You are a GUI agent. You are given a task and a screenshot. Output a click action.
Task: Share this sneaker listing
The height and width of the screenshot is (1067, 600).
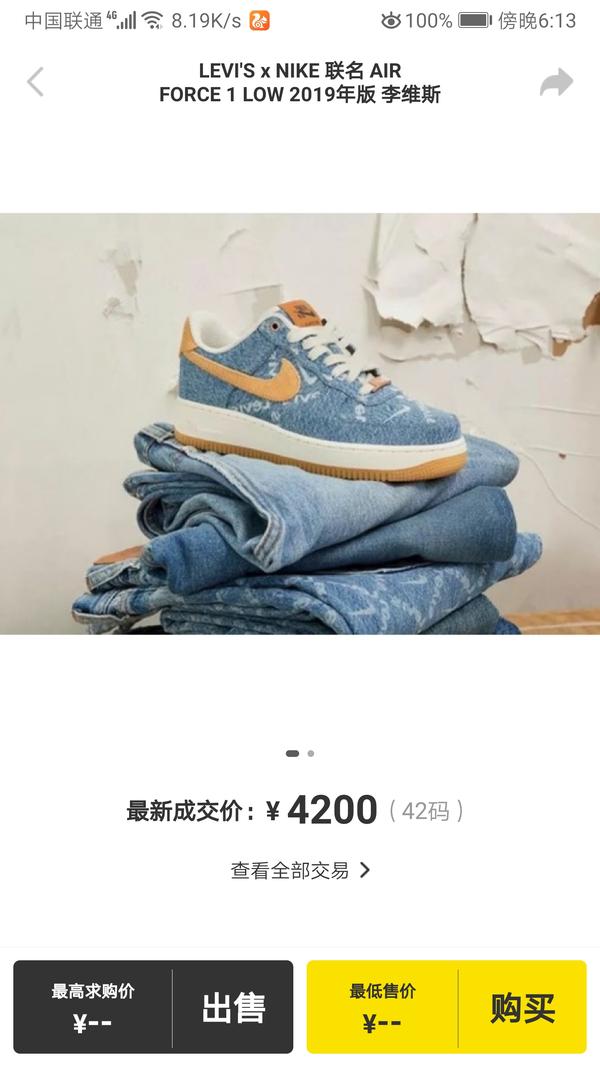556,82
